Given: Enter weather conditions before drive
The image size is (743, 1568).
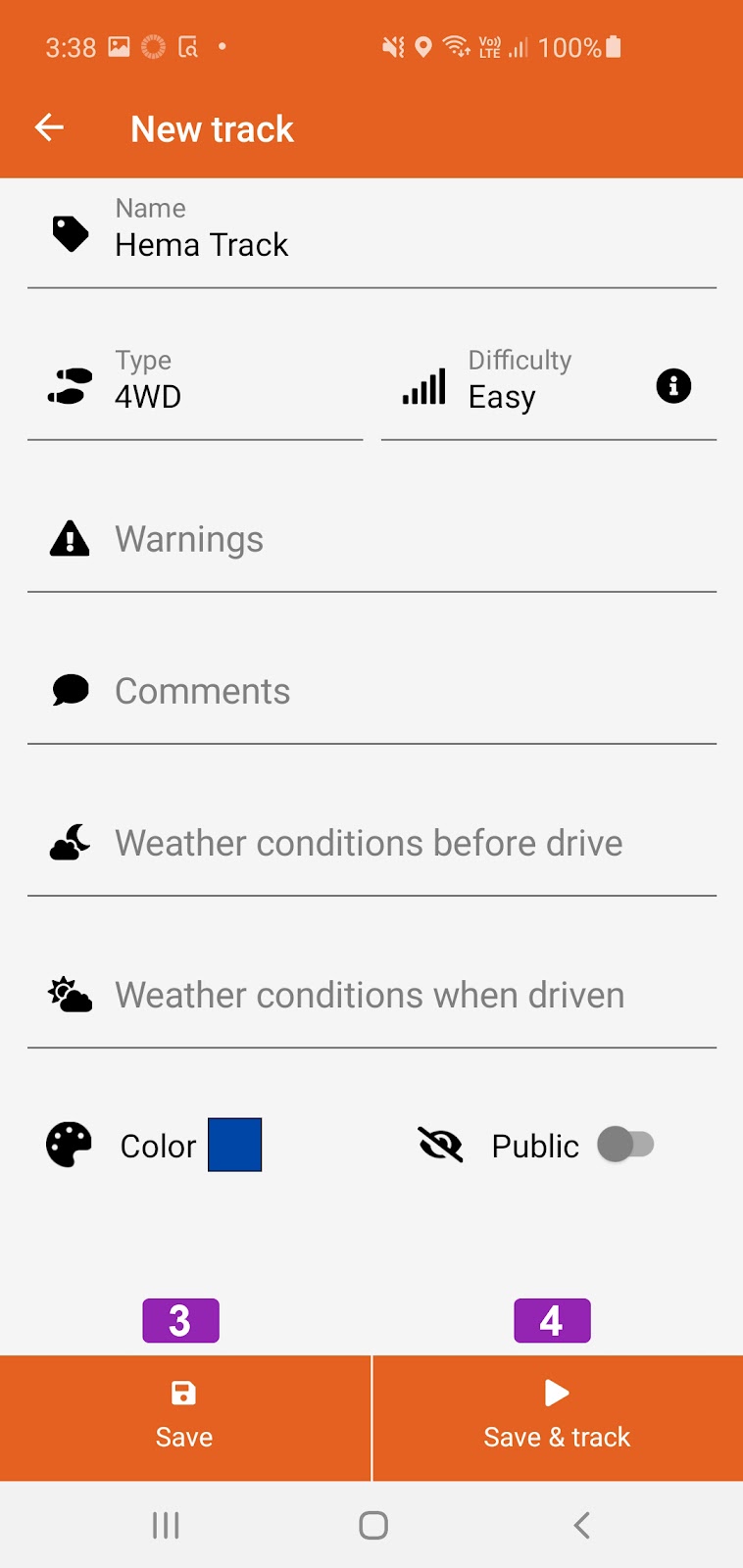Looking at the screenshot, I should click(x=371, y=843).
